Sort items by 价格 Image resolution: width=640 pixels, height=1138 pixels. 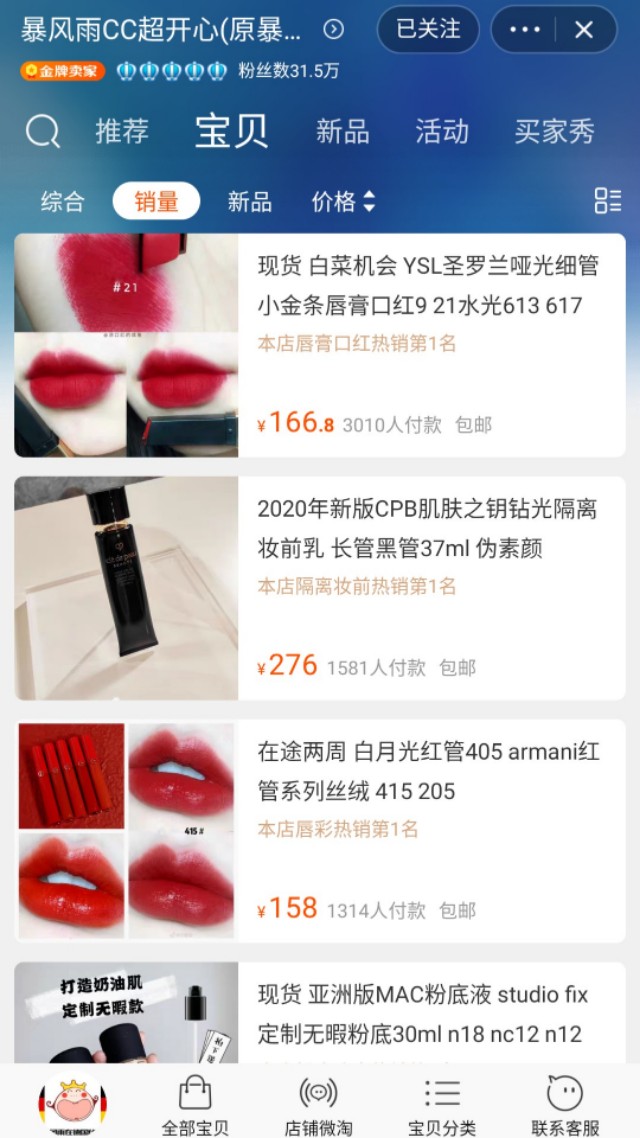(x=343, y=201)
